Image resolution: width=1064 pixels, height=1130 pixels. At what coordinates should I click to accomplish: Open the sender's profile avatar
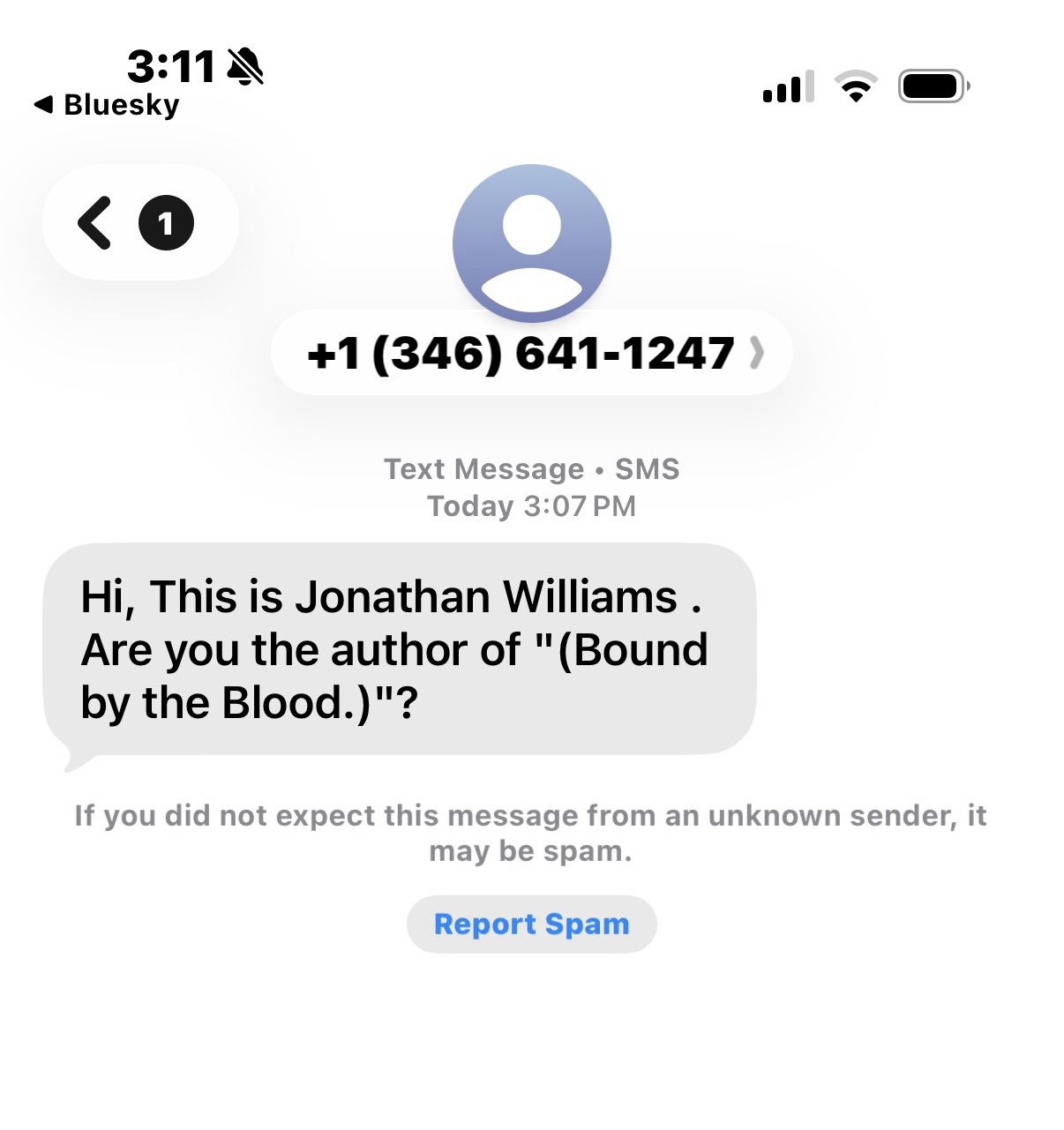click(x=531, y=243)
